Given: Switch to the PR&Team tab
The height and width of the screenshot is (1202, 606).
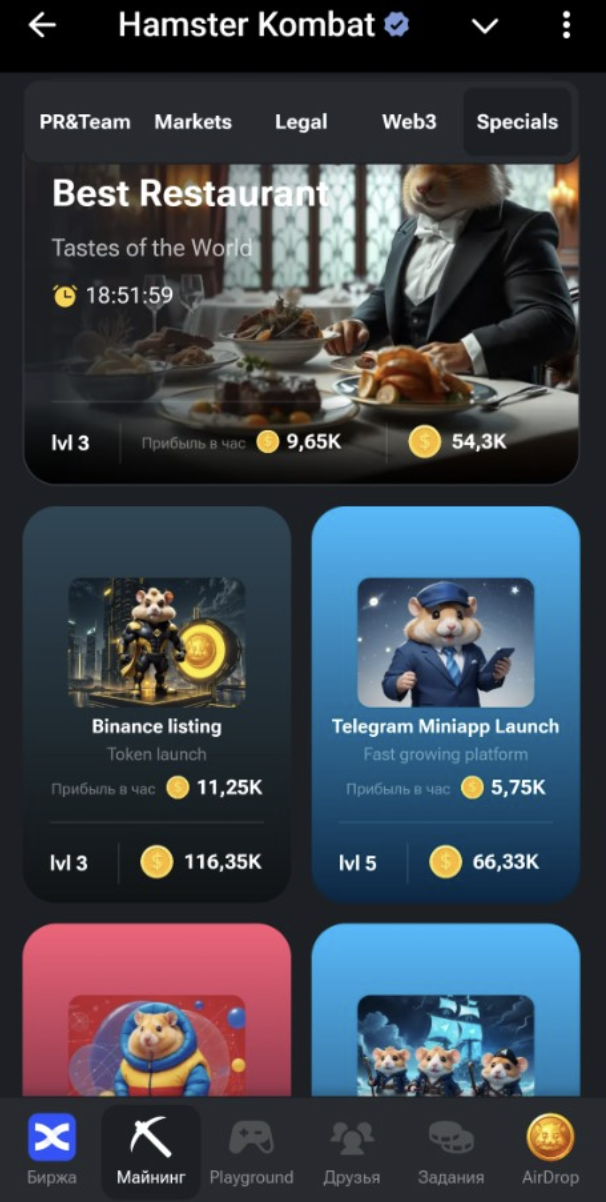Looking at the screenshot, I should pos(85,122).
